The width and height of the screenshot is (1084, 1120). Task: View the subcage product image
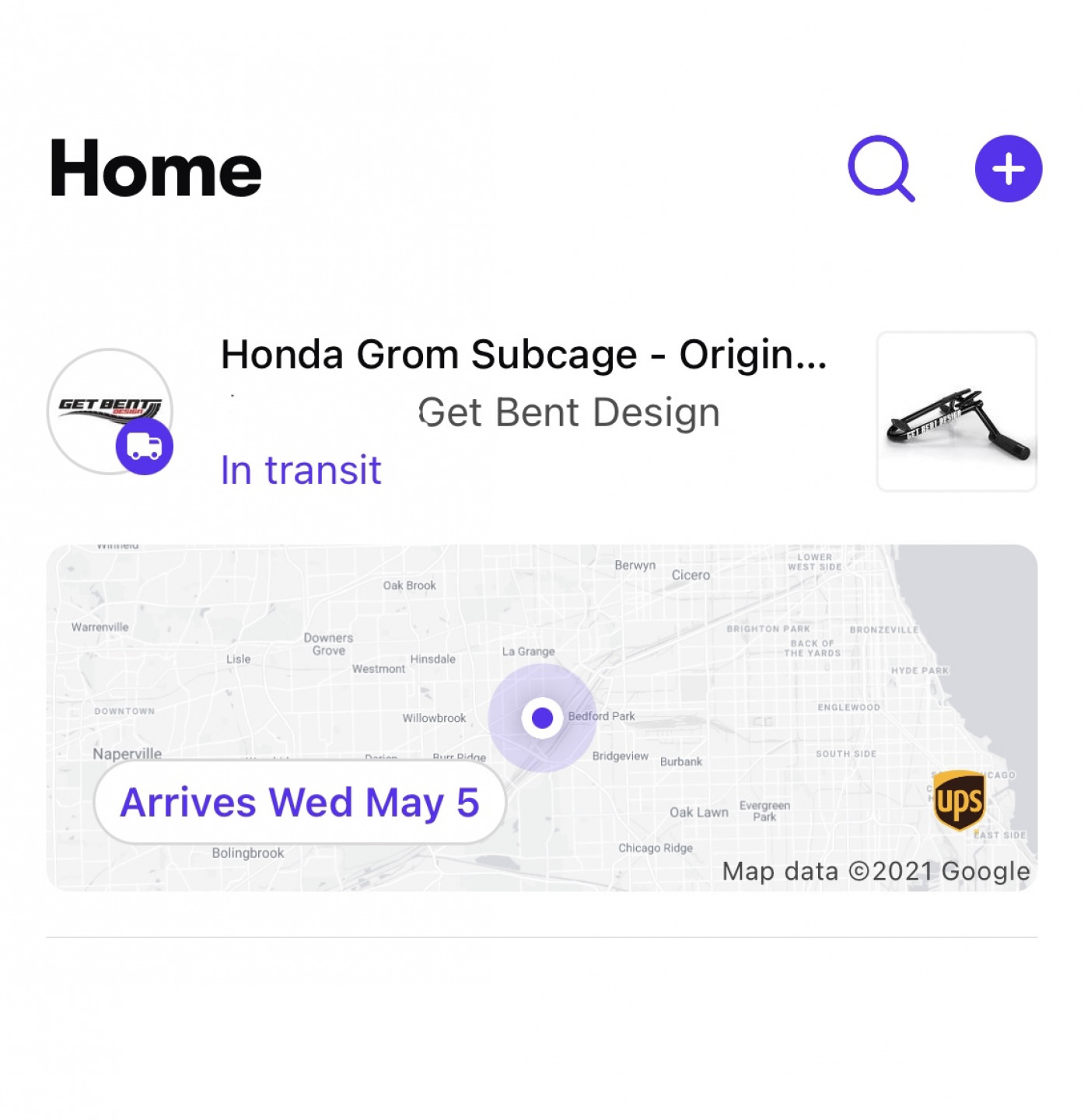[956, 411]
